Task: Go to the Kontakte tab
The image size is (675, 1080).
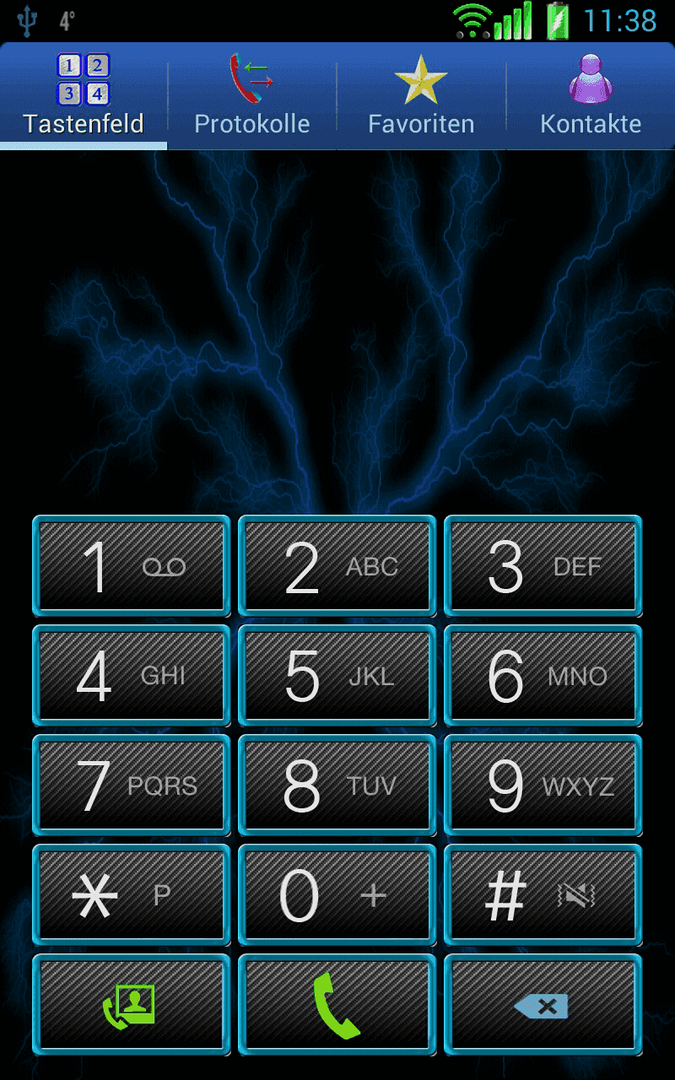Action: (590, 97)
